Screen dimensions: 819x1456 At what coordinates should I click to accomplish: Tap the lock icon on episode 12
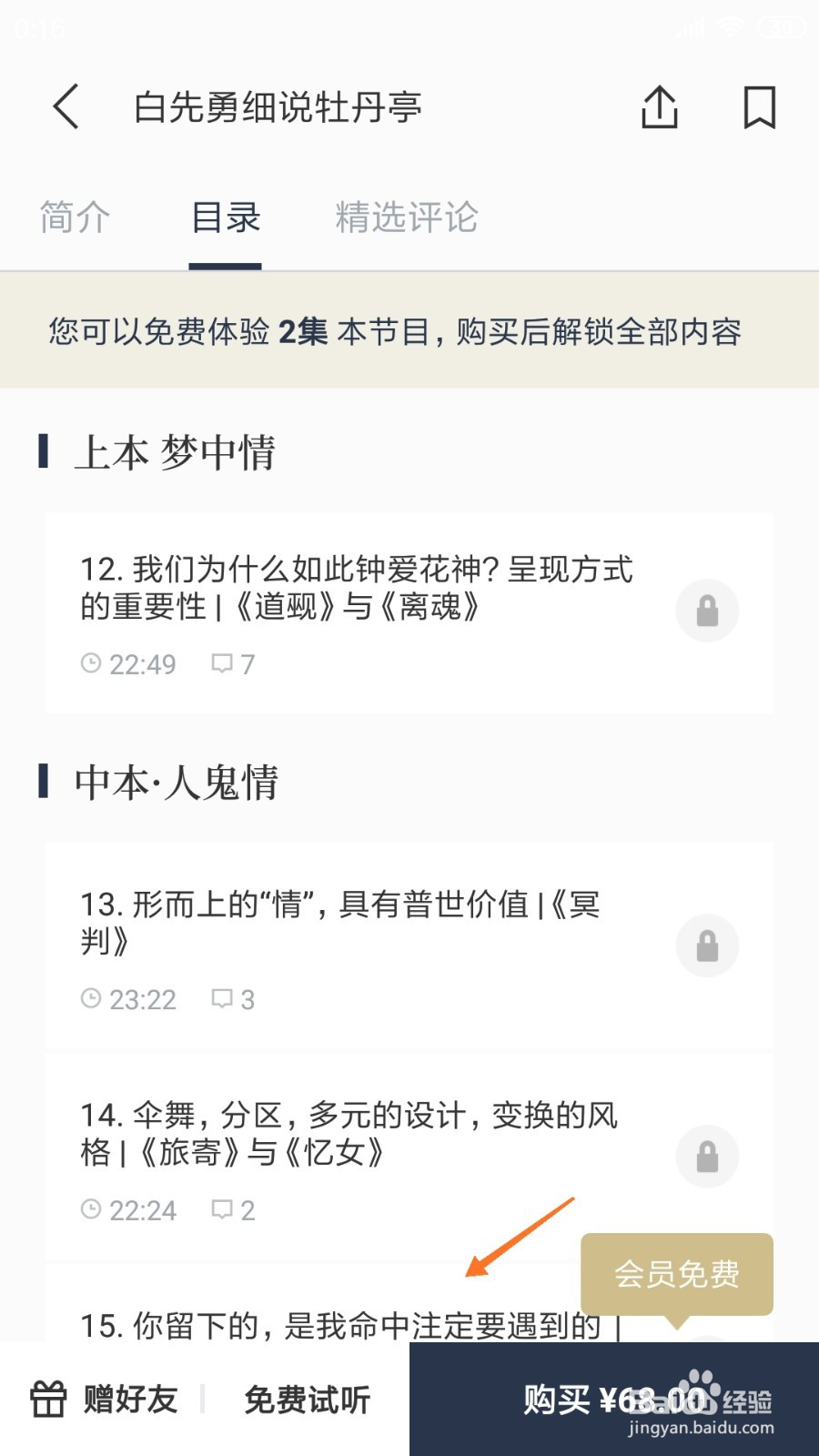(708, 610)
